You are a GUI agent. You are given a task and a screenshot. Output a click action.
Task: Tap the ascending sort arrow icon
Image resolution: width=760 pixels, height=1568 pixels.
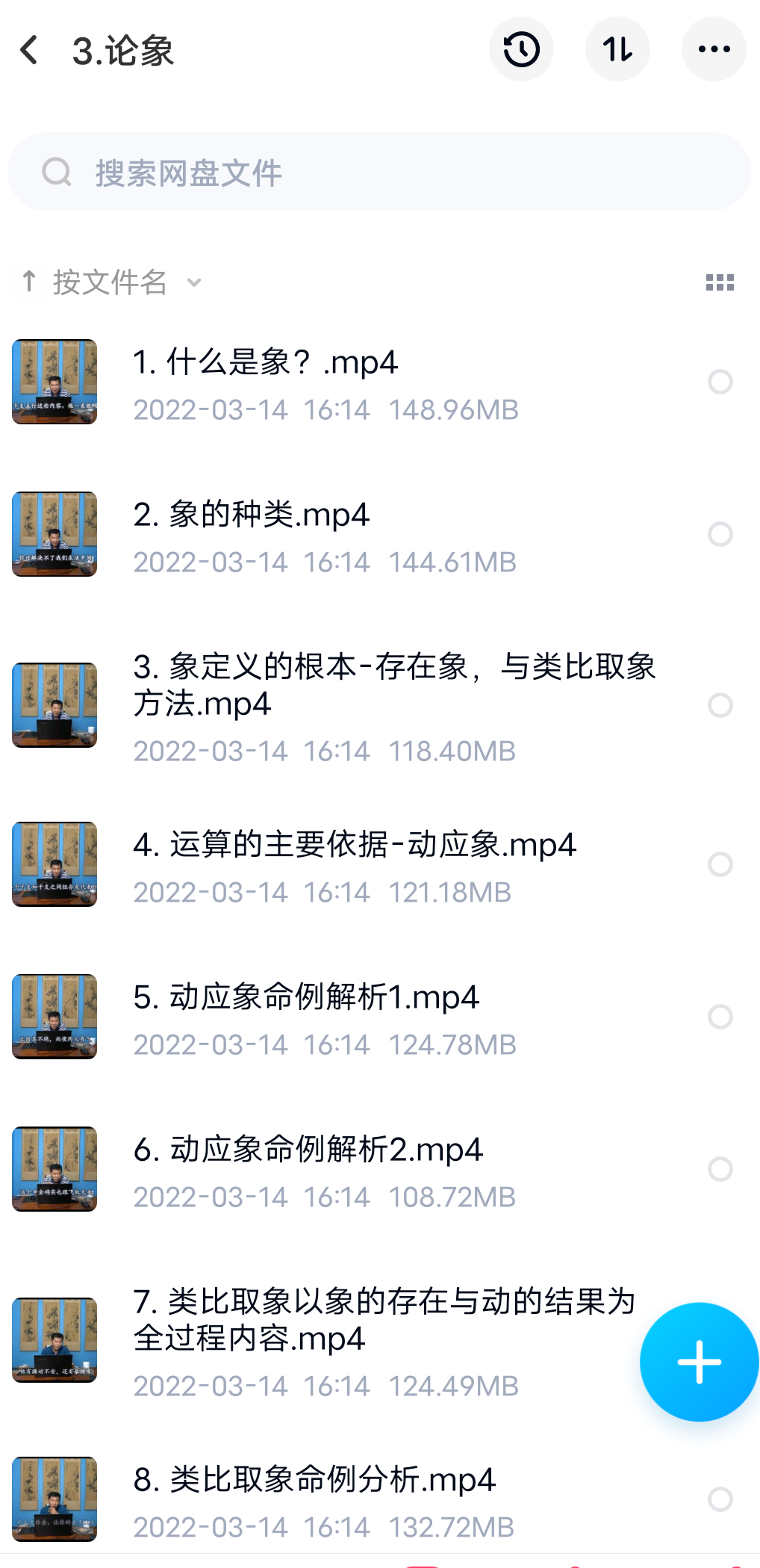[x=29, y=282]
